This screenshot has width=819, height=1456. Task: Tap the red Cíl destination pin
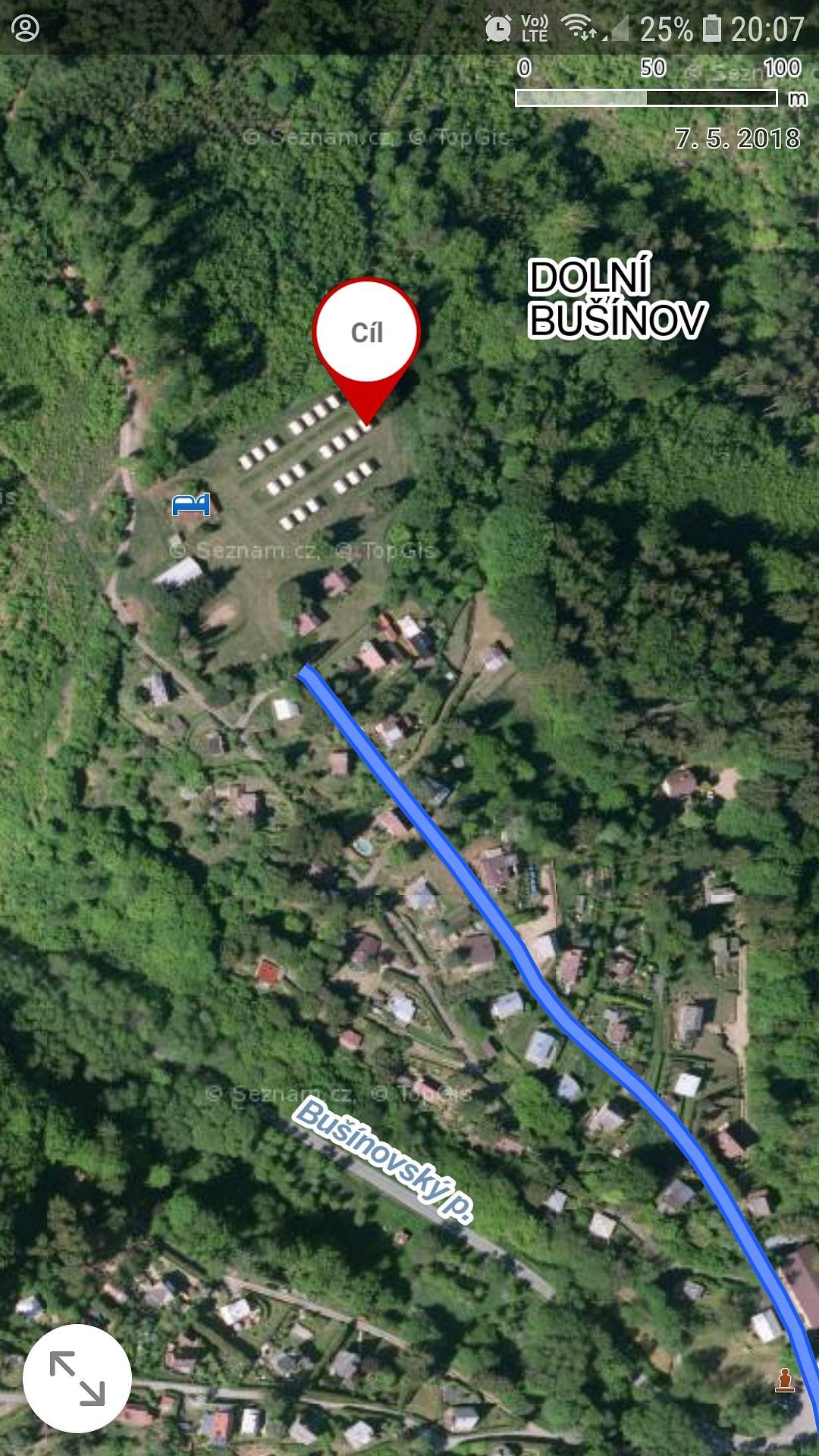367,335
